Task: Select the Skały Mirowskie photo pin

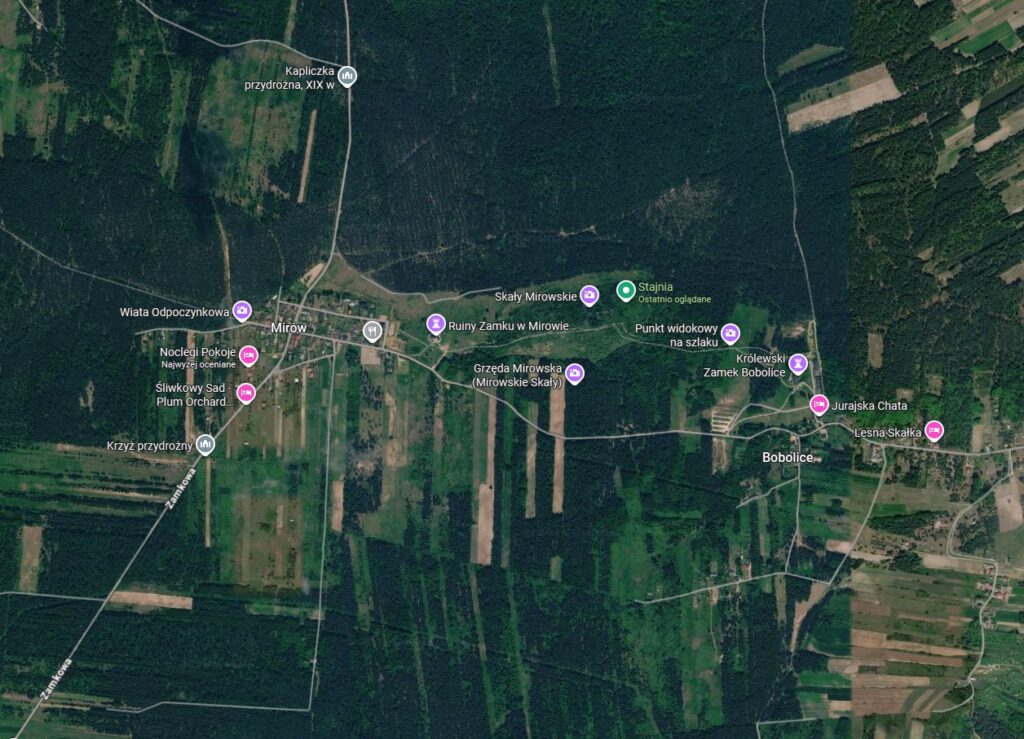Action: [589, 294]
